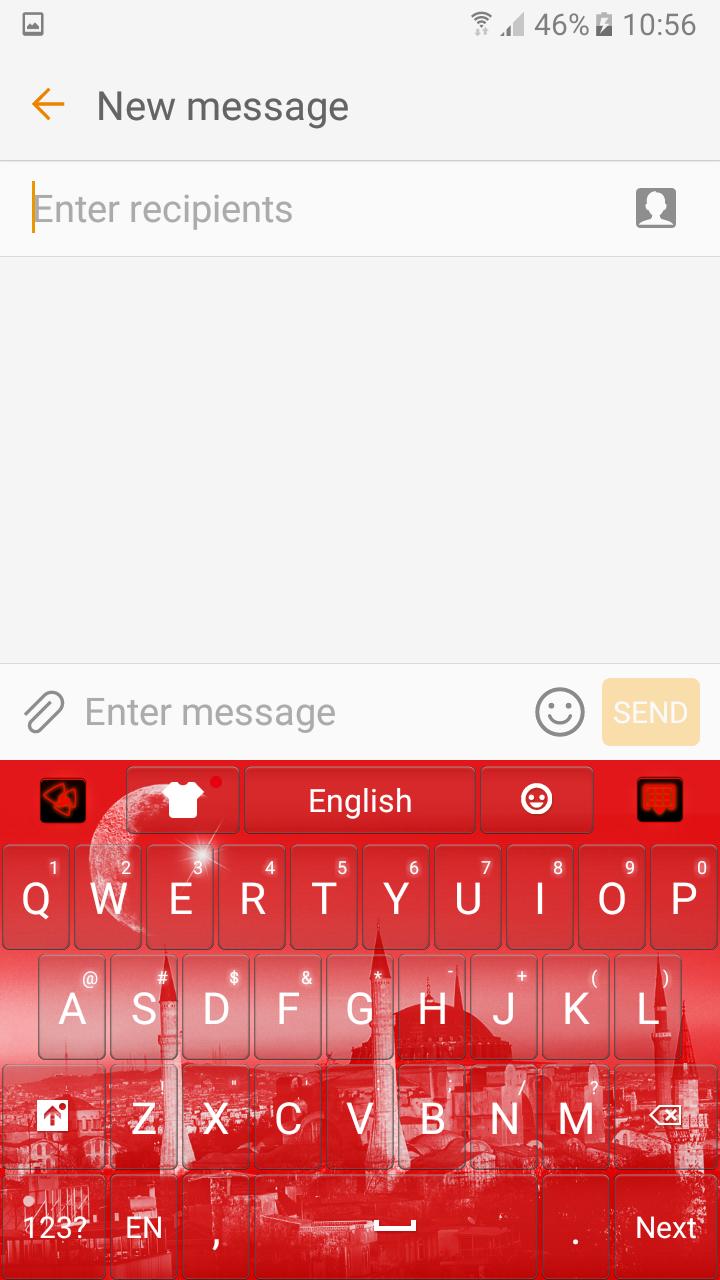Insert an emoticon via the smiley face icon
Viewport: 720px width, 1280px height.
point(558,712)
